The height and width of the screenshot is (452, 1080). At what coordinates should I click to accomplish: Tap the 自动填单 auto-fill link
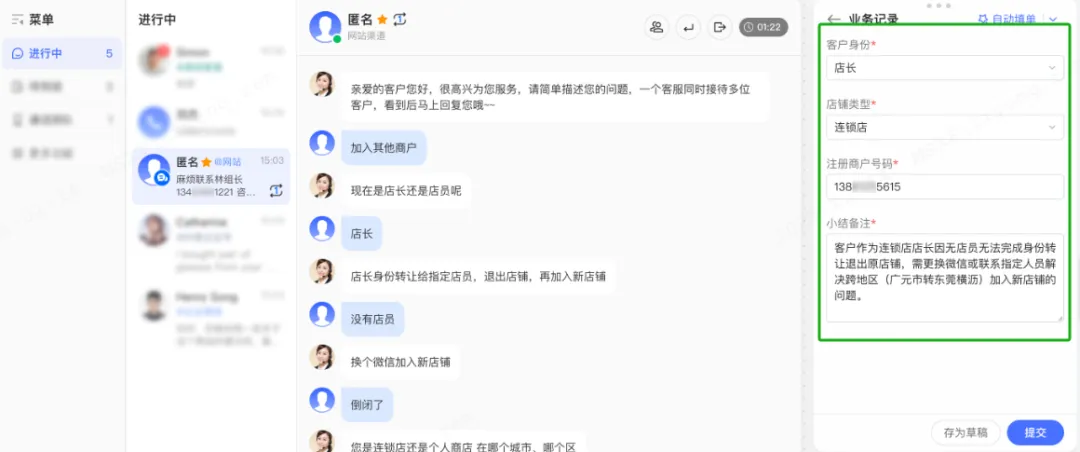click(x=1007, y=18)
